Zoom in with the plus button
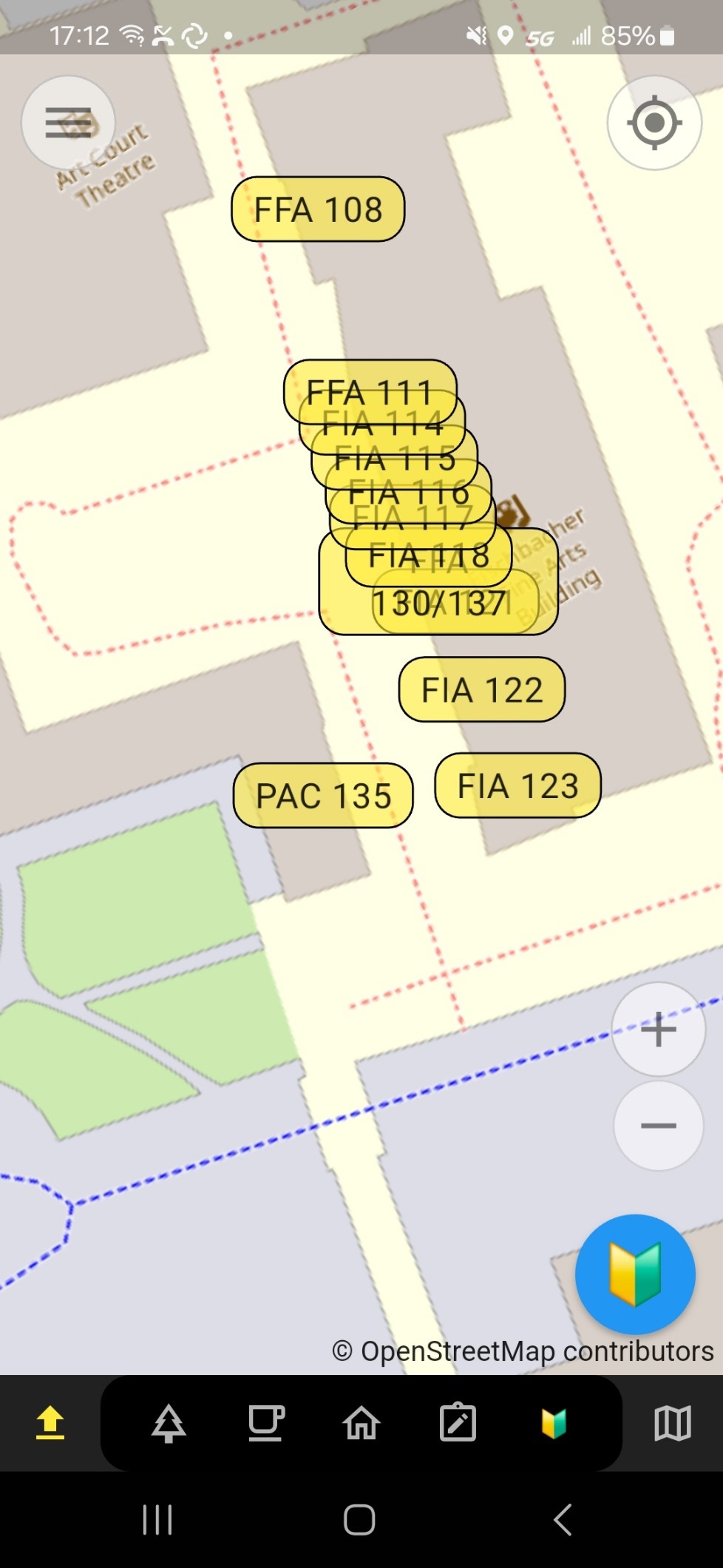The height and width of the screenshot is (1568, 723). tap(658, 1029)
